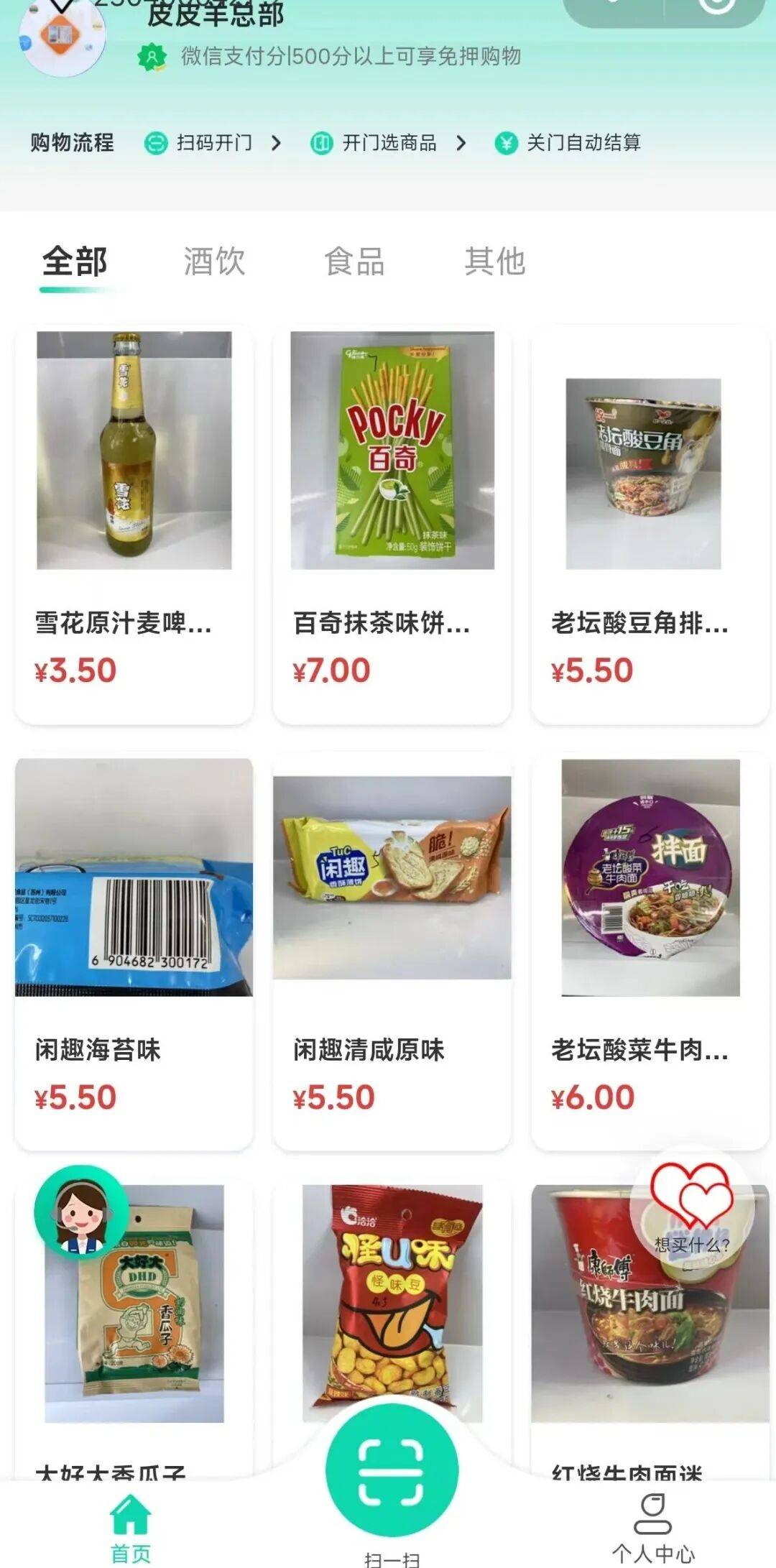Image resolution: width=776 pixels, height=1568 pixels.
Task: Open the 闲趣海苔味 product card
Action: pyautogui.click(x=134, y=952)
